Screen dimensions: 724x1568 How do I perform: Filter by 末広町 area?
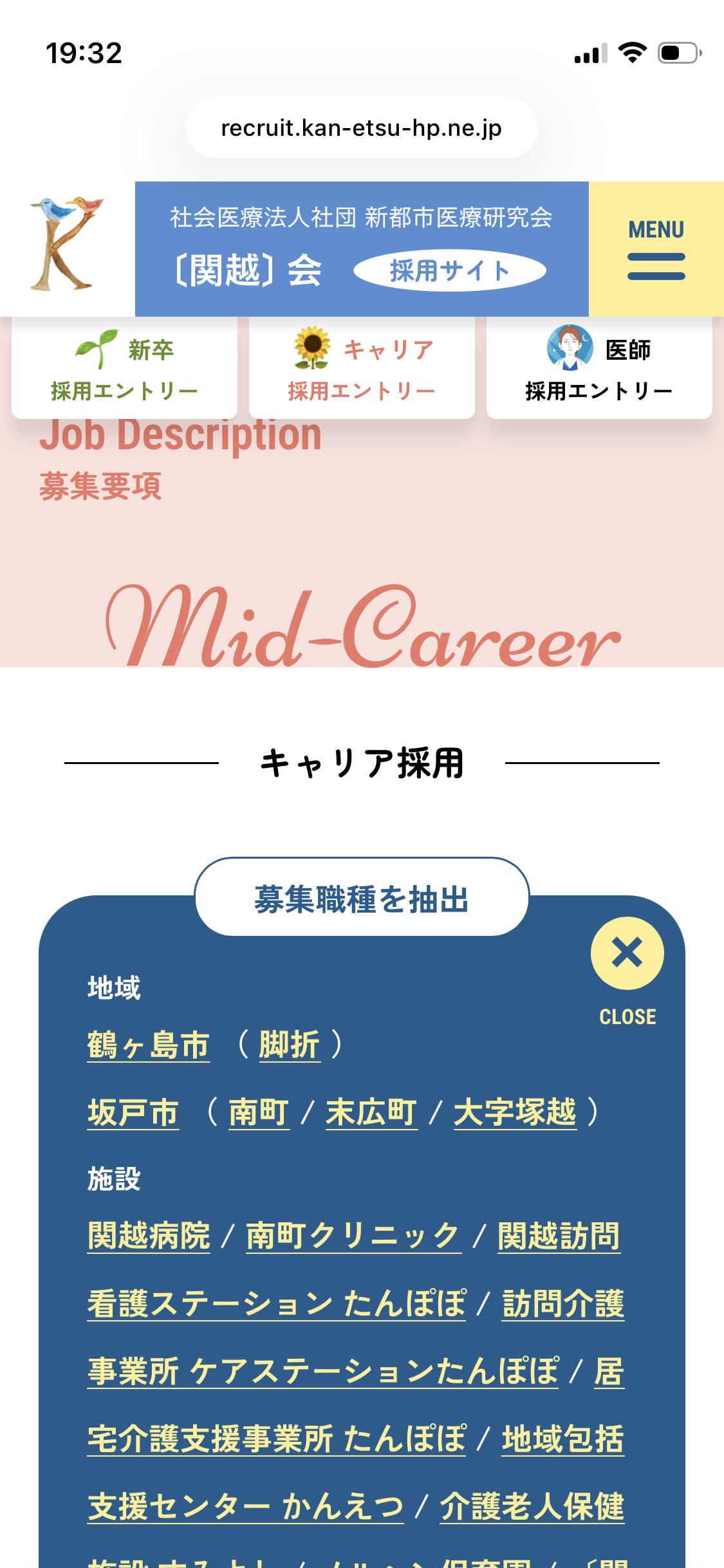pyautogui.click(x=371, y=1112)
